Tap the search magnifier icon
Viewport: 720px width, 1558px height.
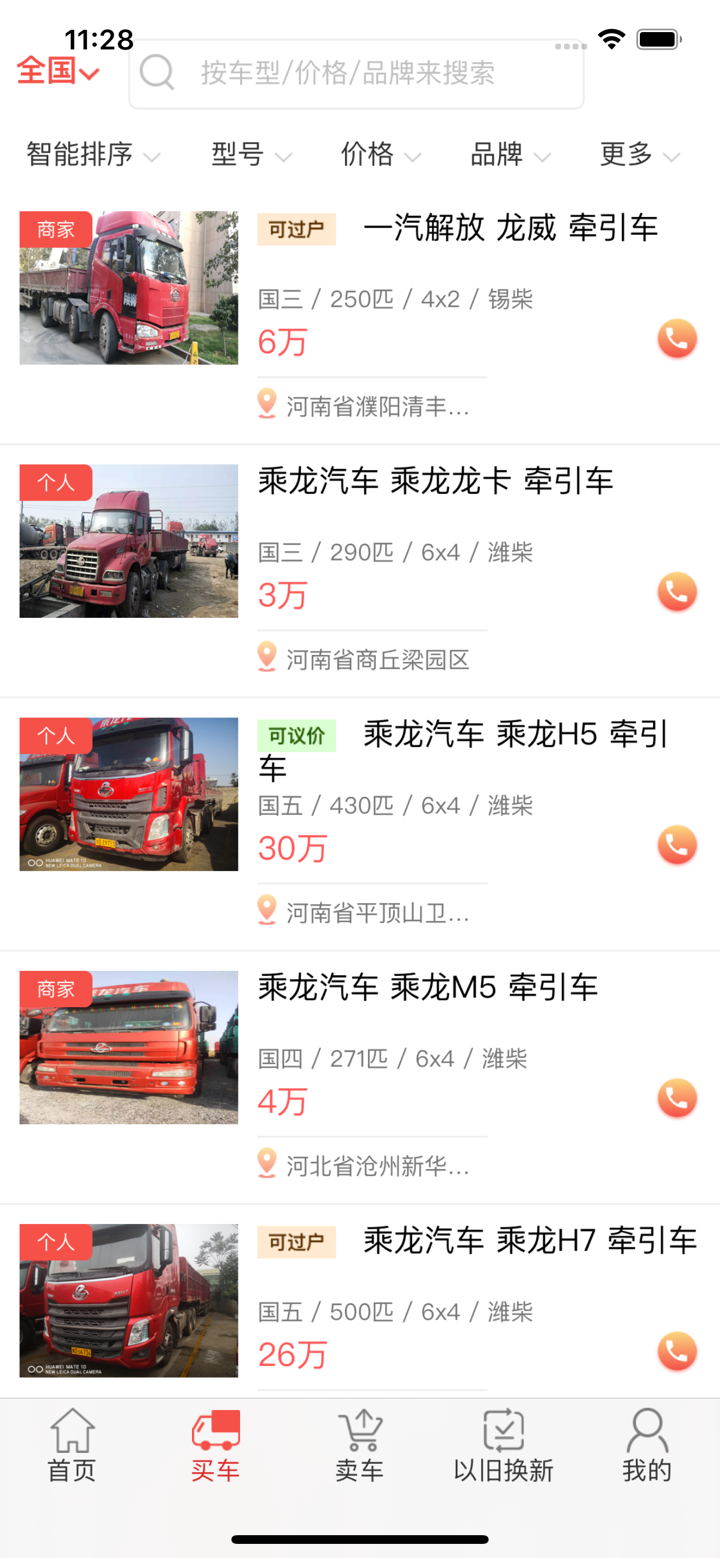pos(157,74)
